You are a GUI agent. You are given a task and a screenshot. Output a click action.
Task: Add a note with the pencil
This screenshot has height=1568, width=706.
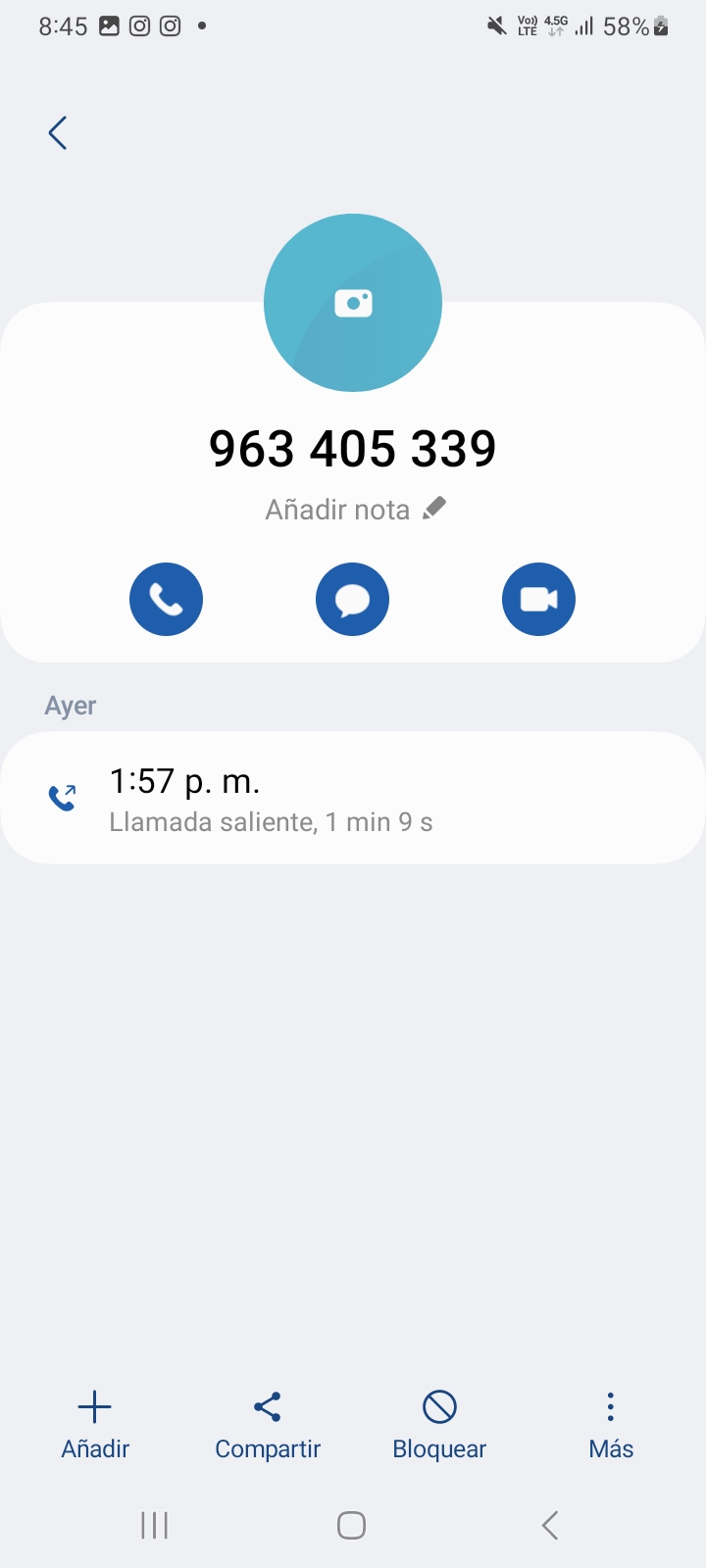pos(434,509)
